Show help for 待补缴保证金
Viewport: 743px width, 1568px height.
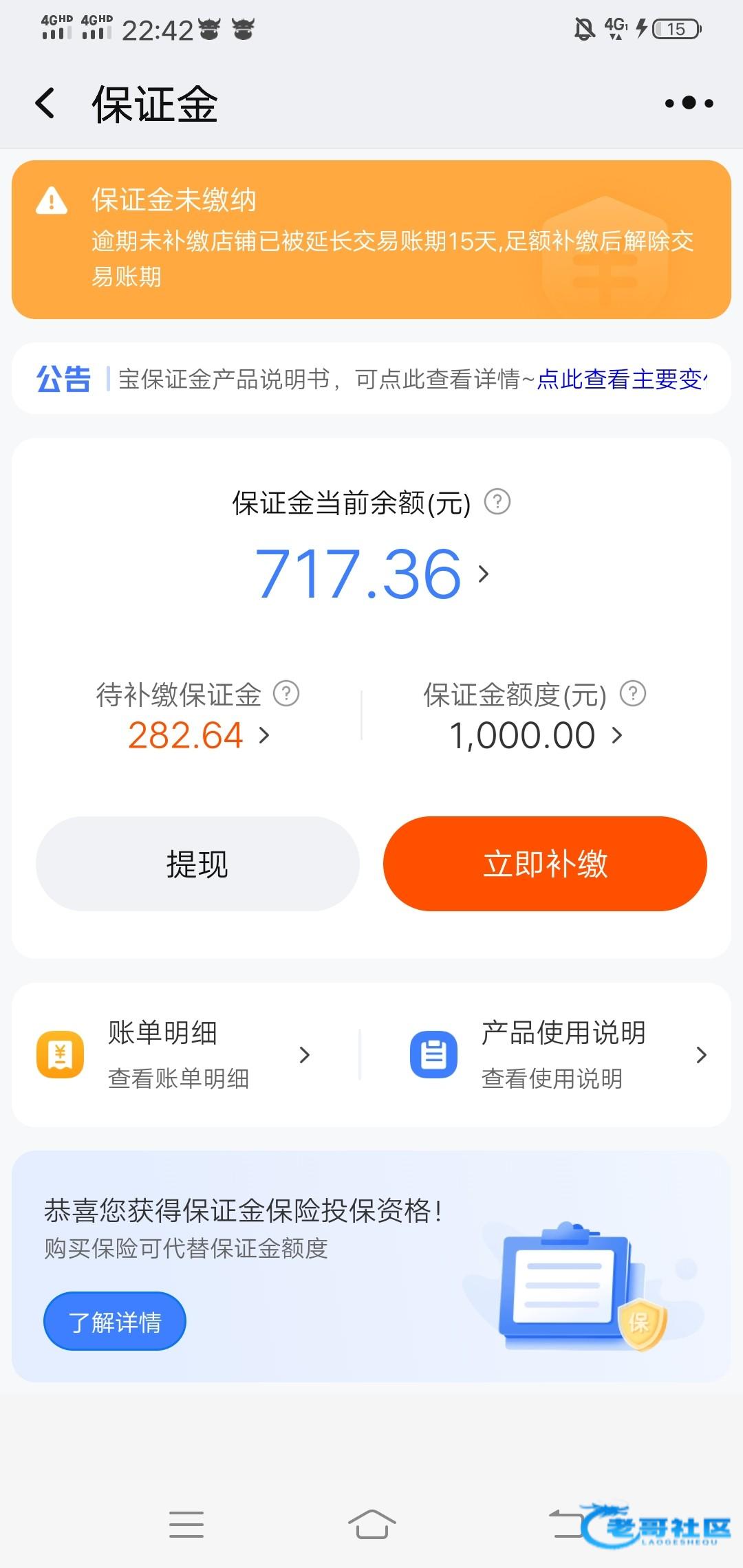coord(286,693)
